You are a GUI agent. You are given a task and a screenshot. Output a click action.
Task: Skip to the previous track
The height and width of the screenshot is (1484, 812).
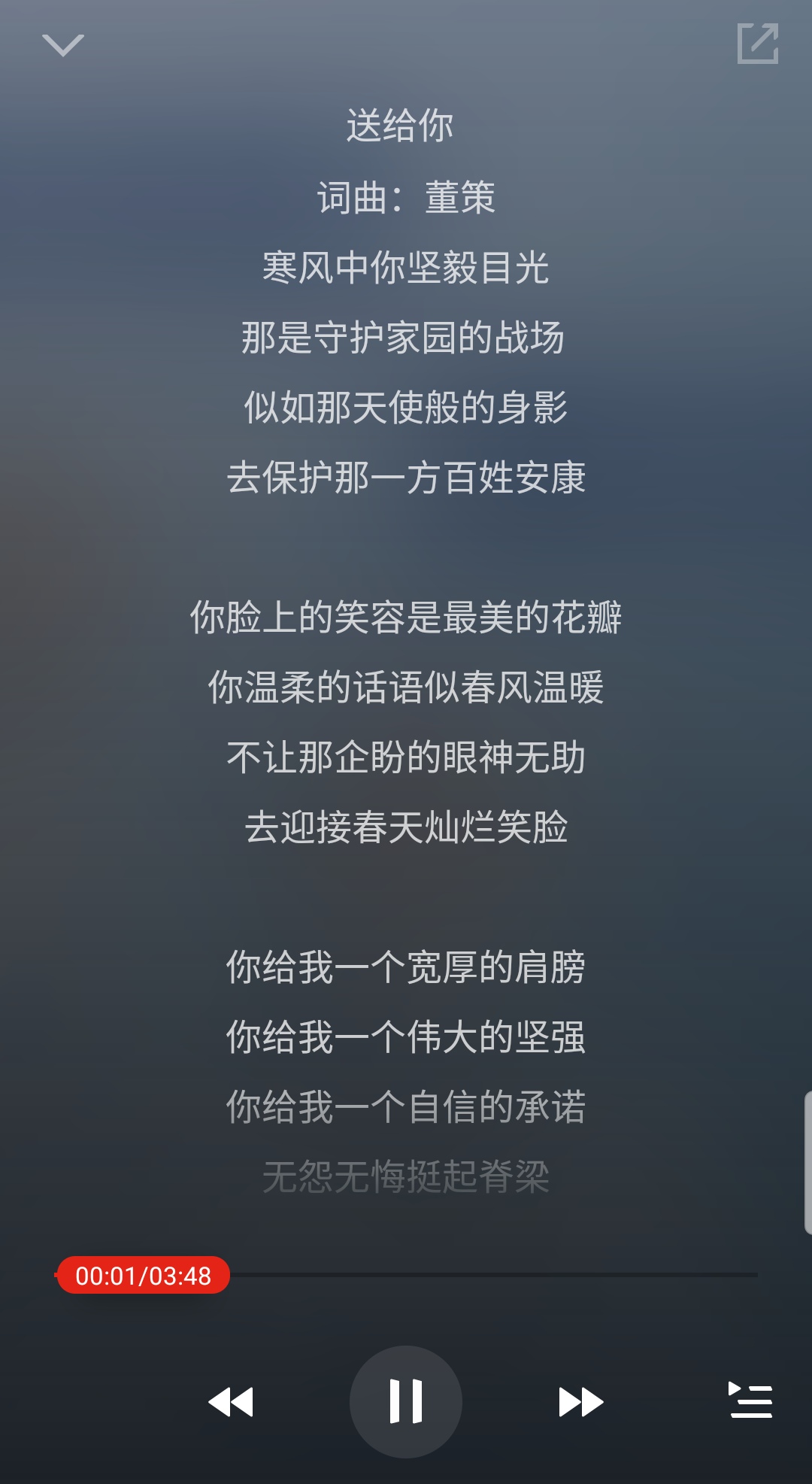[x=231, y=1402]
